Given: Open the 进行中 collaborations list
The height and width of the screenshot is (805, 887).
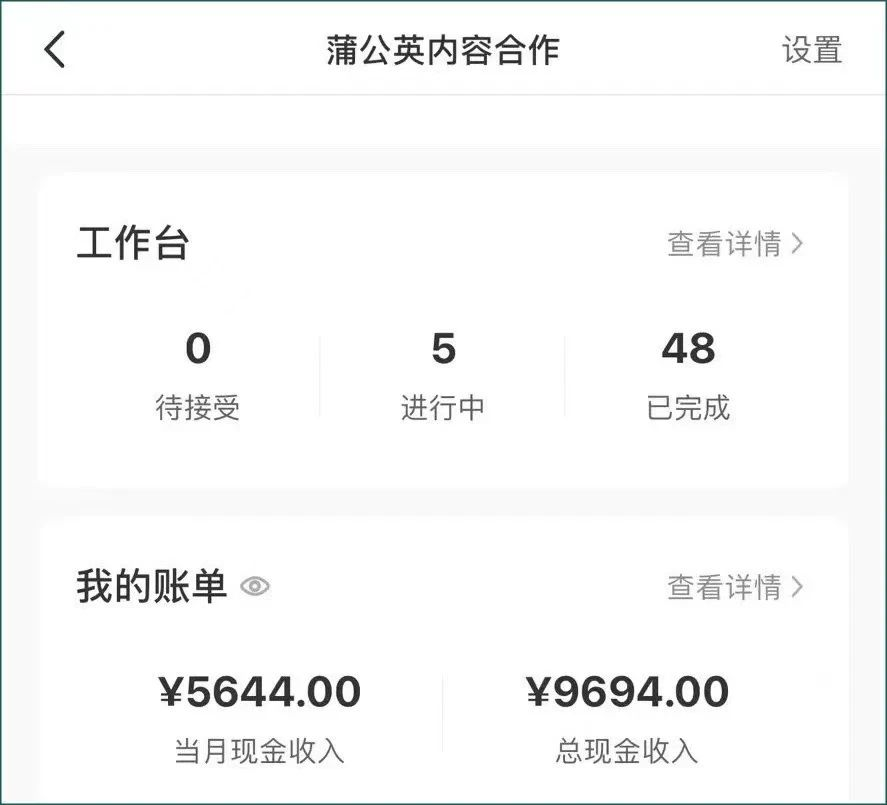Looking at the screenshot, I should (x=443, y=374).
